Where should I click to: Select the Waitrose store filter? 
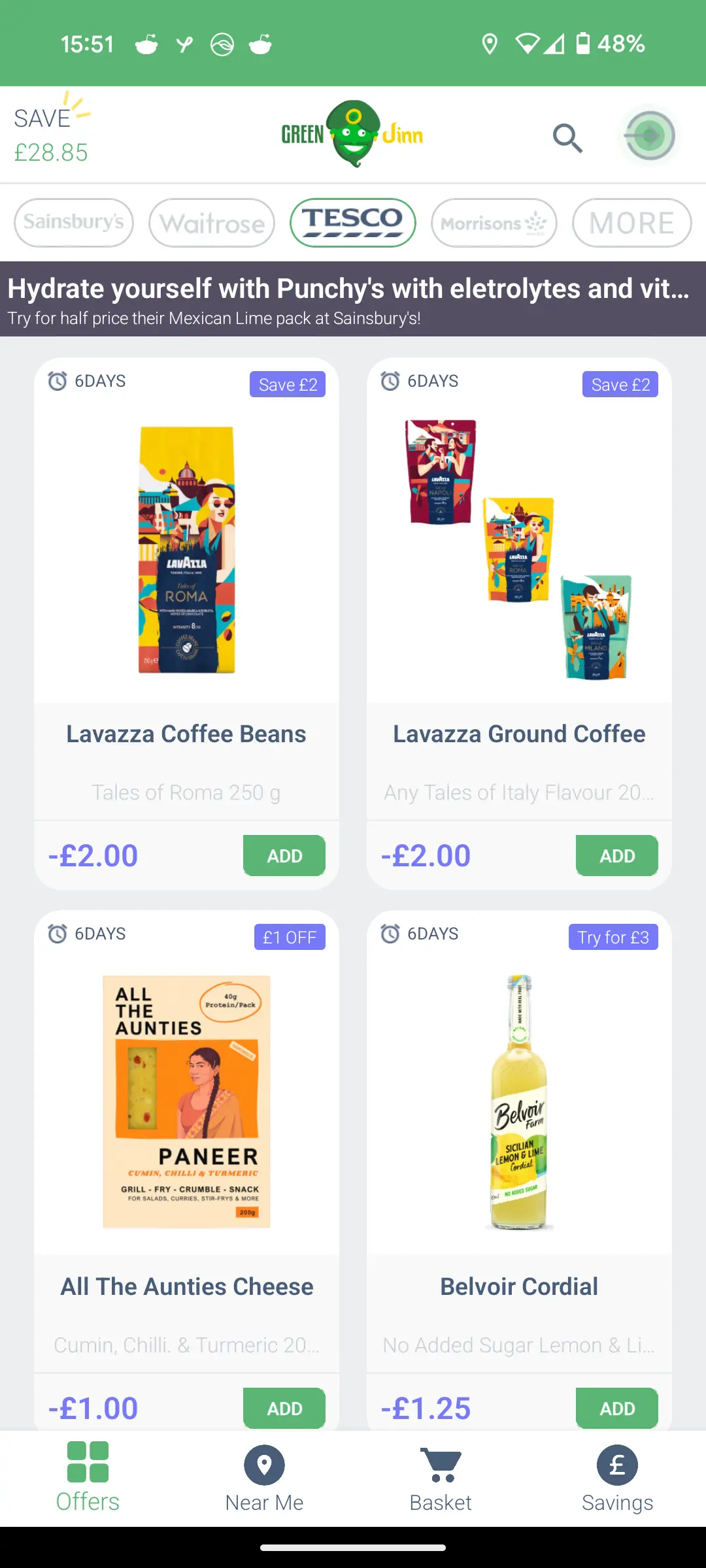pyautogui.click(x=212, y=223)
